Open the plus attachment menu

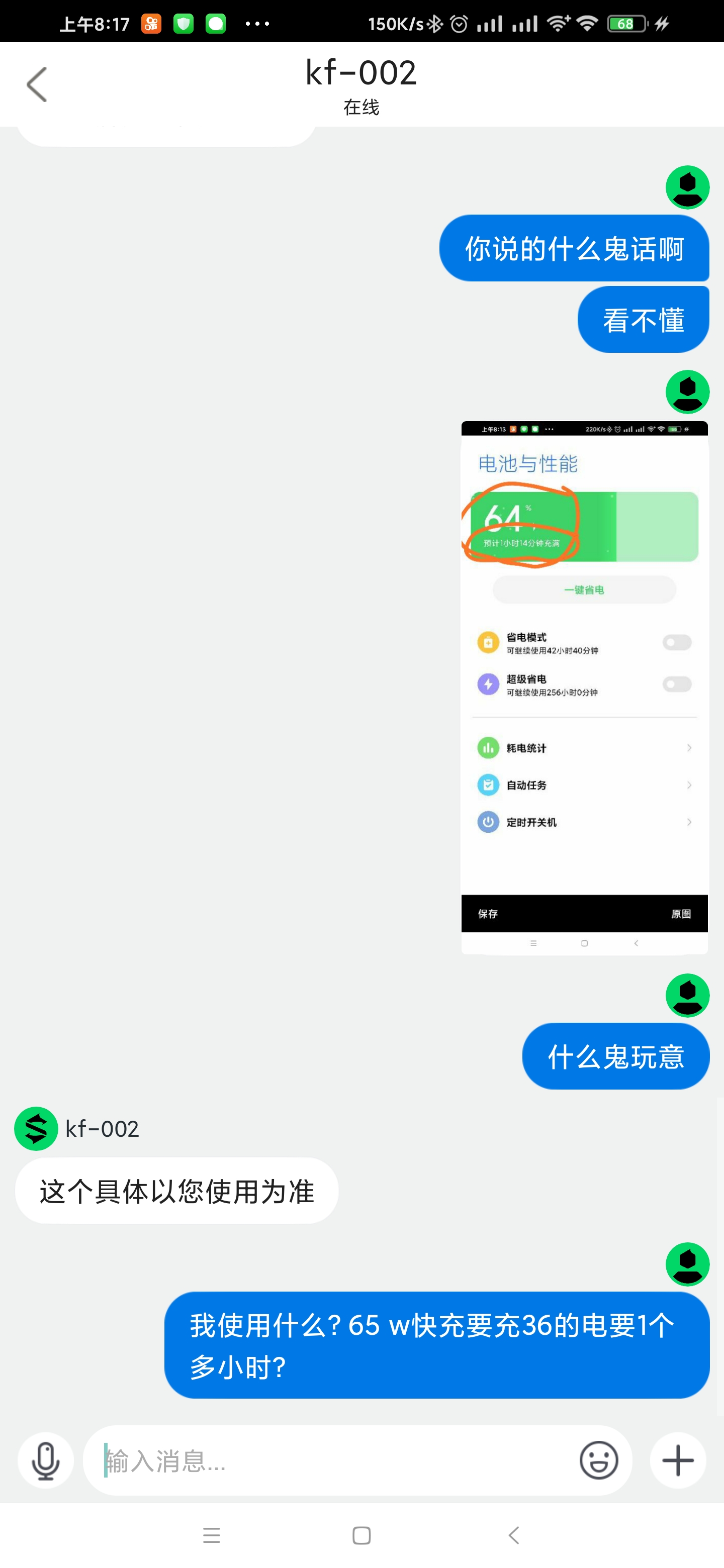tap(678, 1460)
